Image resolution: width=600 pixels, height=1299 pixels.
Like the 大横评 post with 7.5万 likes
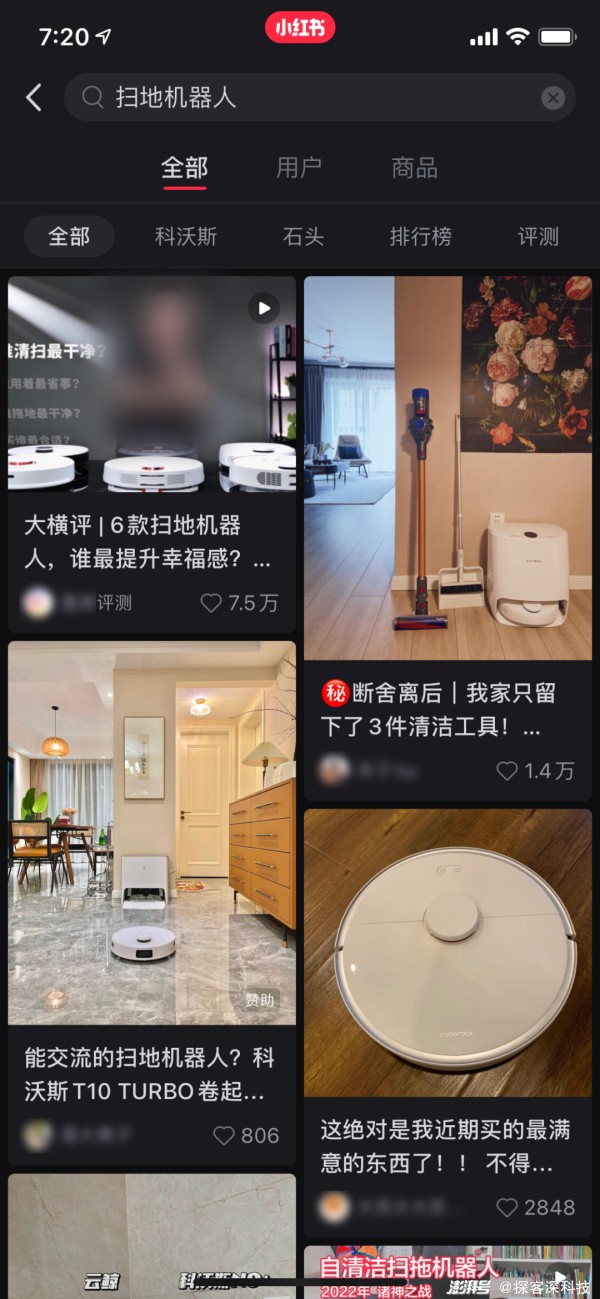[x=212, y=603]
